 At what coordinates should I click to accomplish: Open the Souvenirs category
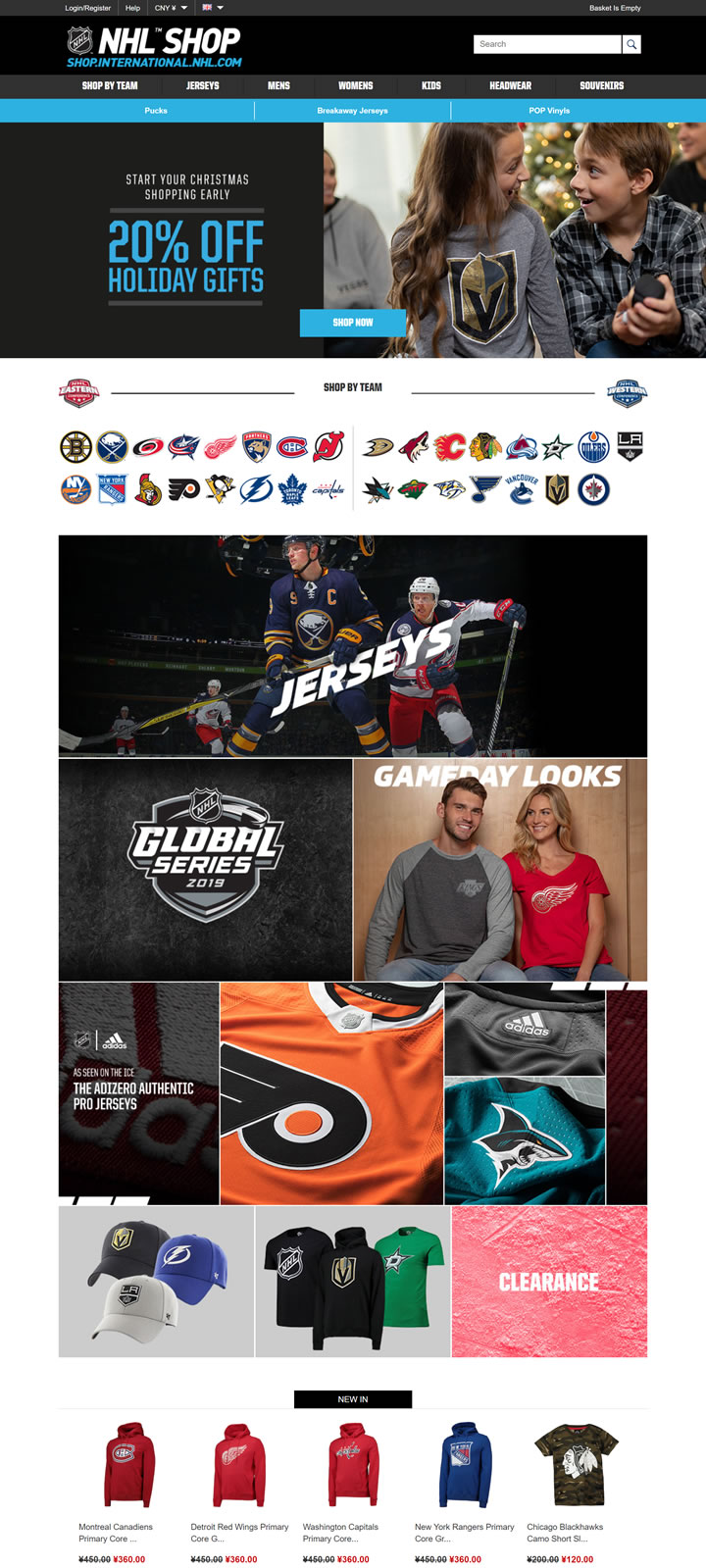602,85
